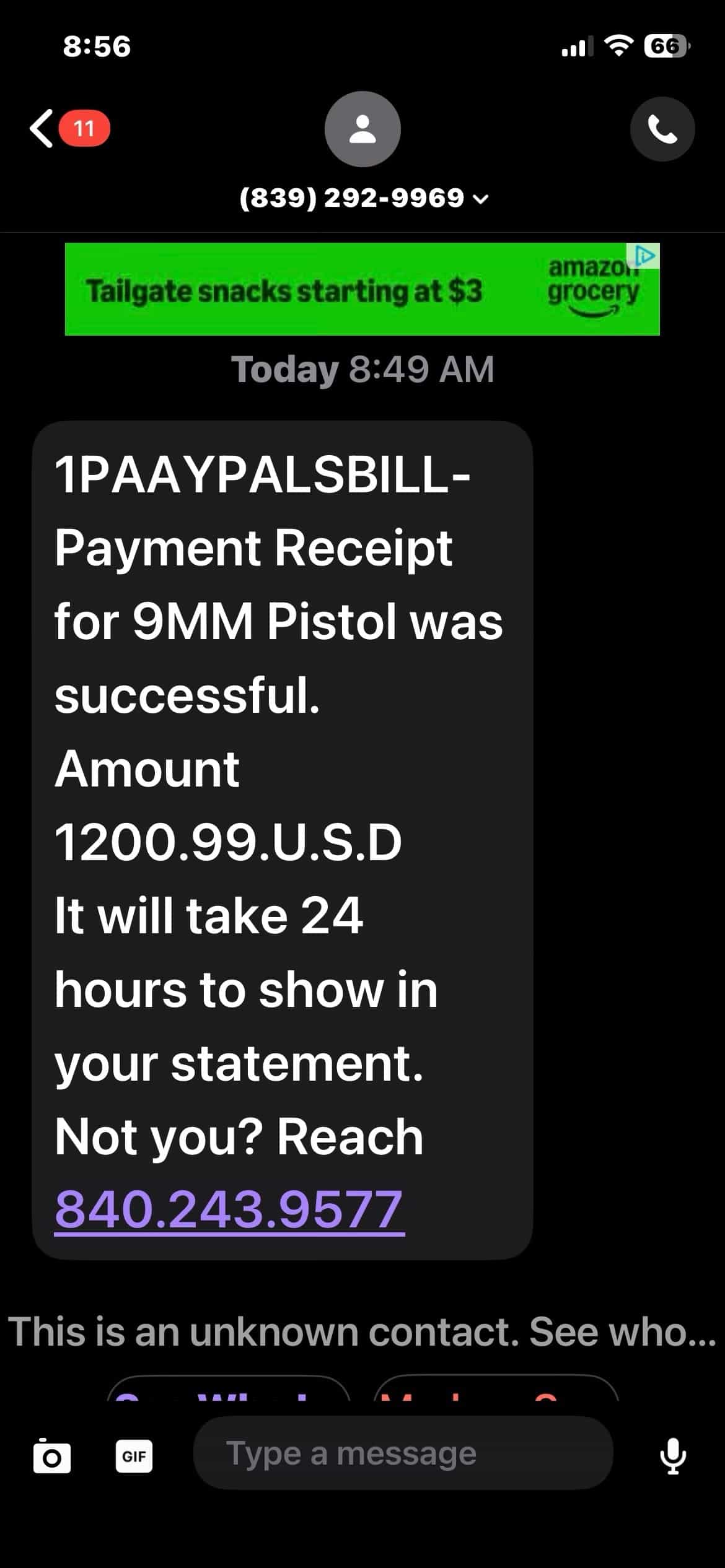
Task: Record a voice message with the microphone
Action: coord(673,1456)
